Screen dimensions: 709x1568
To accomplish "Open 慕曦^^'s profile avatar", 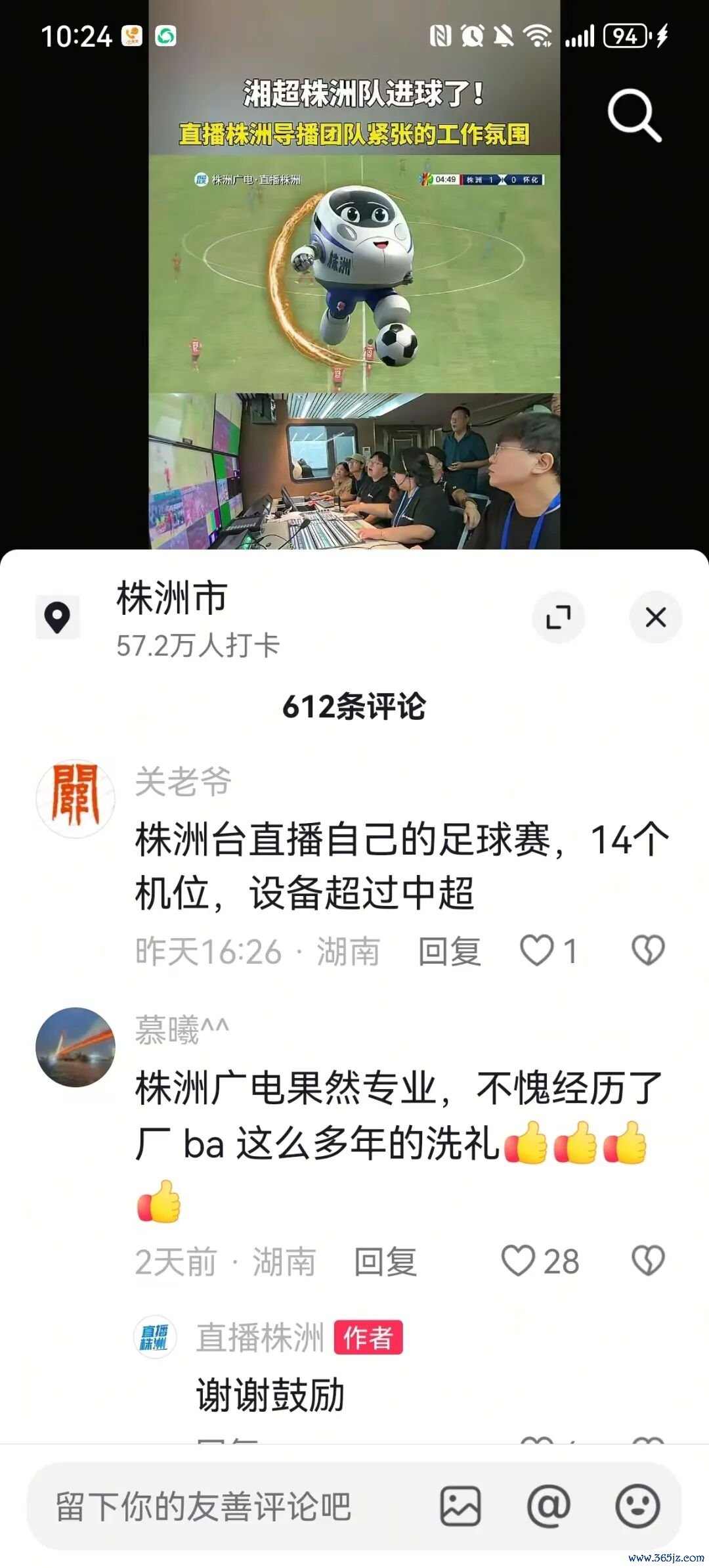I will 75,1047.
